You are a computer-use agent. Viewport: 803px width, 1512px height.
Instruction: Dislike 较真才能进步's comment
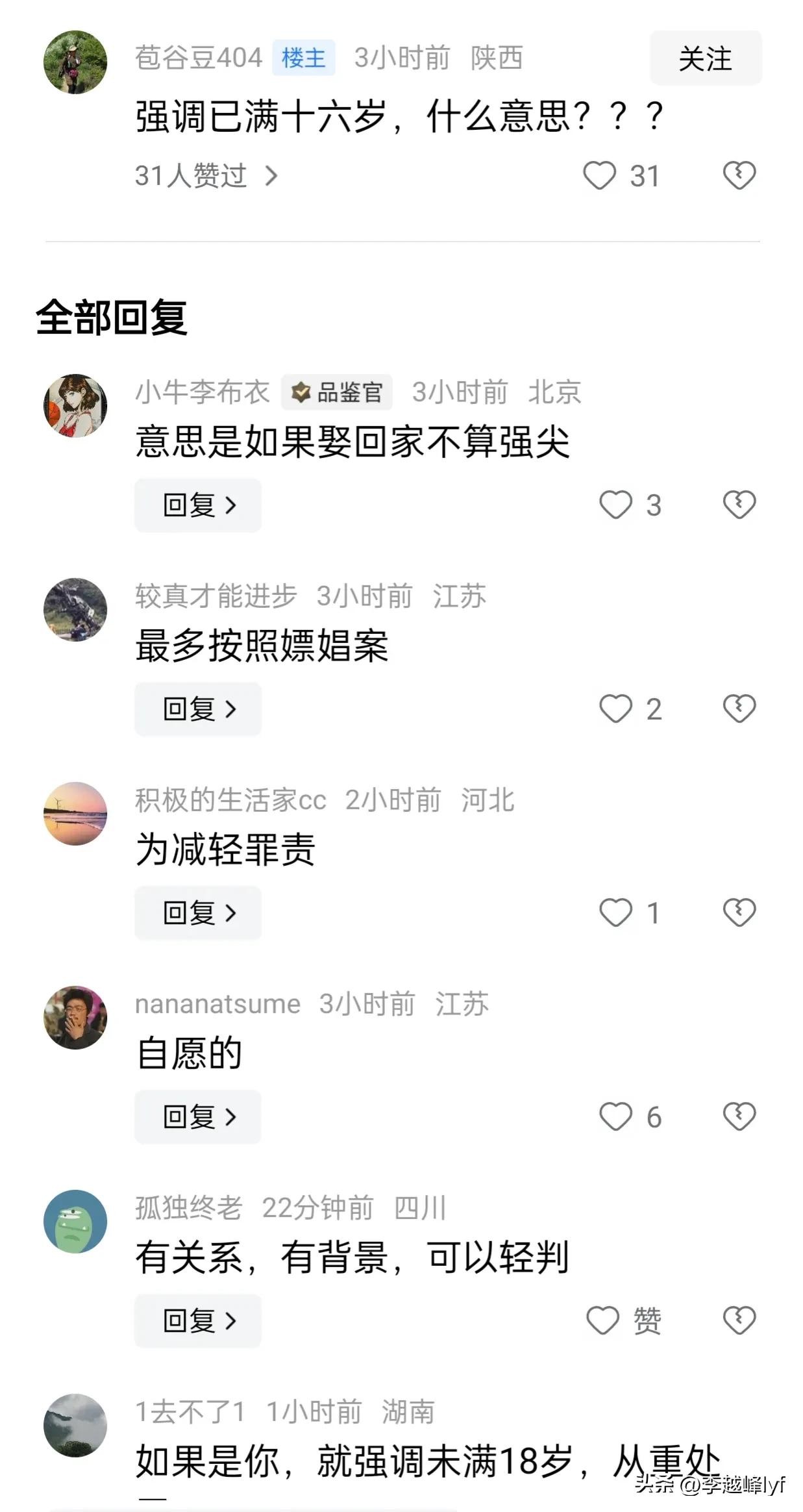pos(739,709)
